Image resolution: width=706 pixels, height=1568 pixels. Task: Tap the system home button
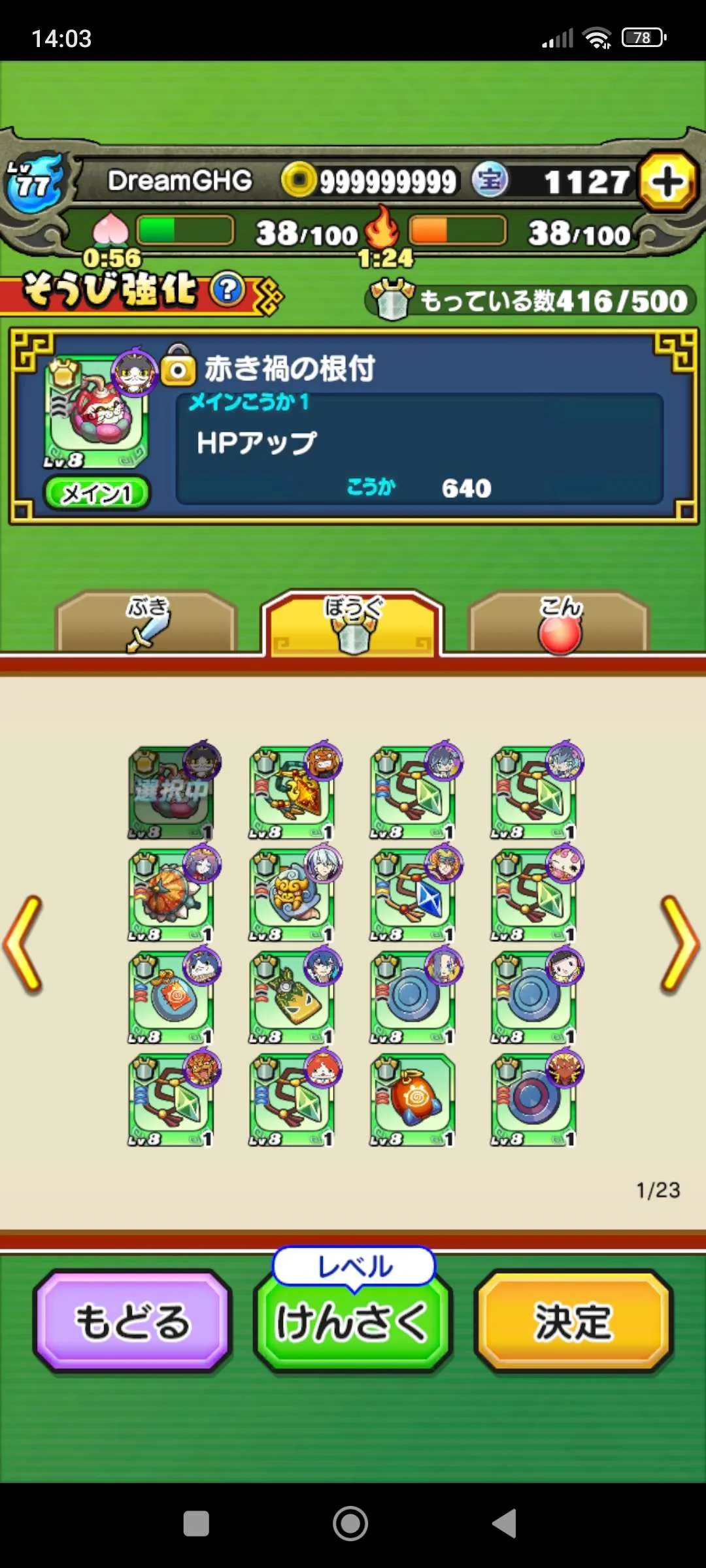(350, 1524)
